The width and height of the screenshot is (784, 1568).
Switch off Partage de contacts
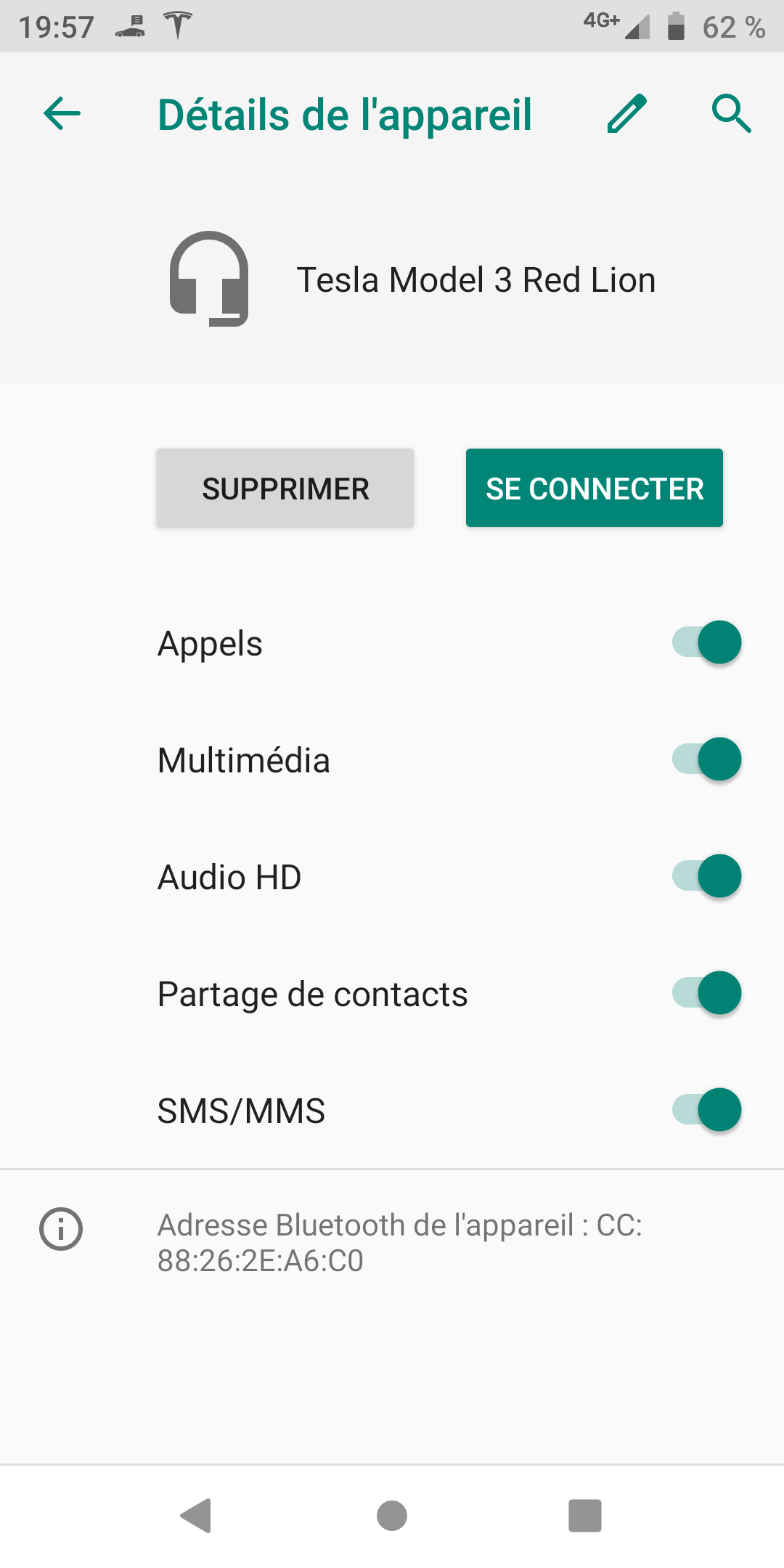point(706,993)
